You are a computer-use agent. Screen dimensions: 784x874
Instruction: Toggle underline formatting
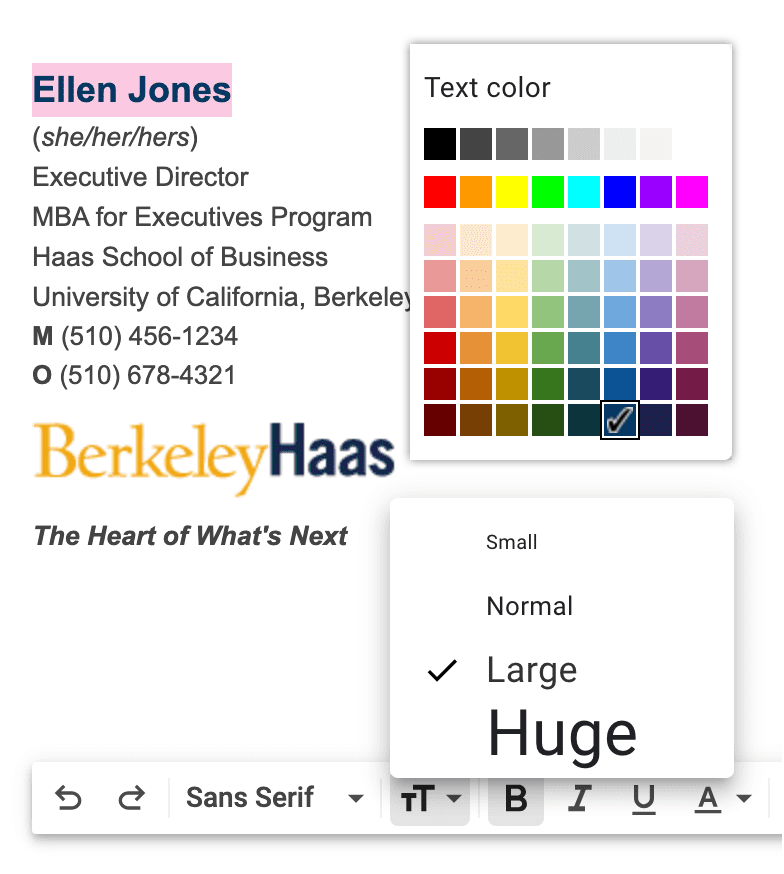[643, 798]
